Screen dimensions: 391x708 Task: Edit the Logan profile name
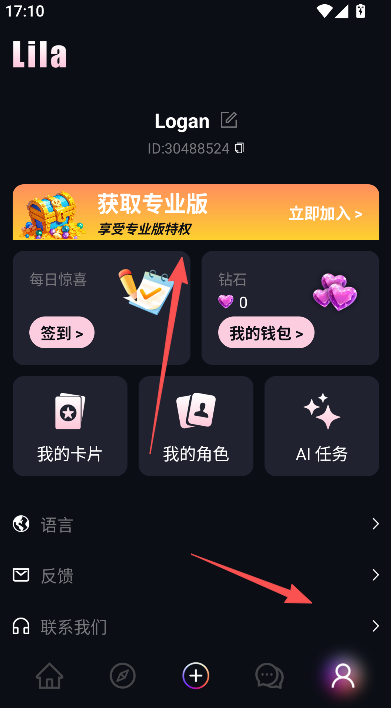coord(229,120)
